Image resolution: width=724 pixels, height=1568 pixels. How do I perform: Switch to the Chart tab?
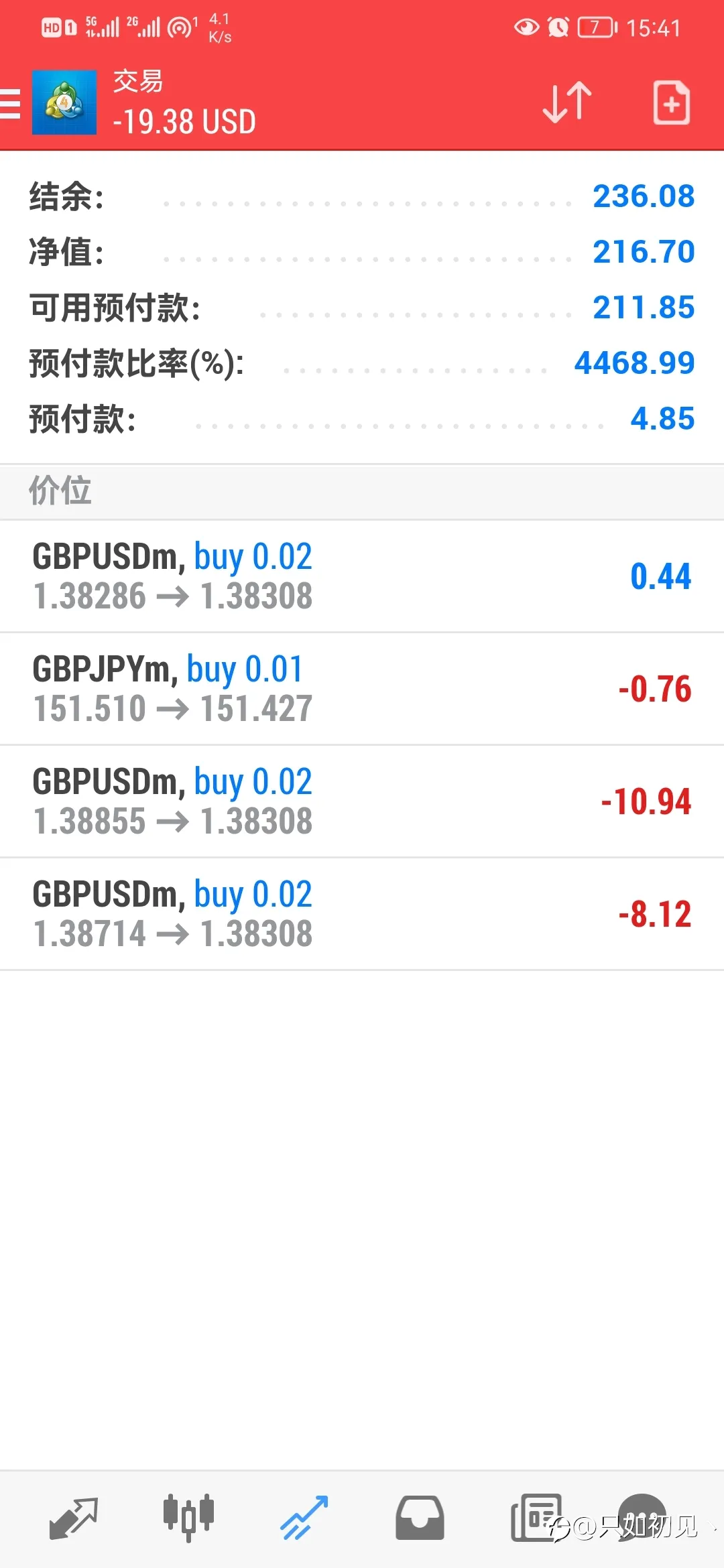click(x=189, y=1518)
